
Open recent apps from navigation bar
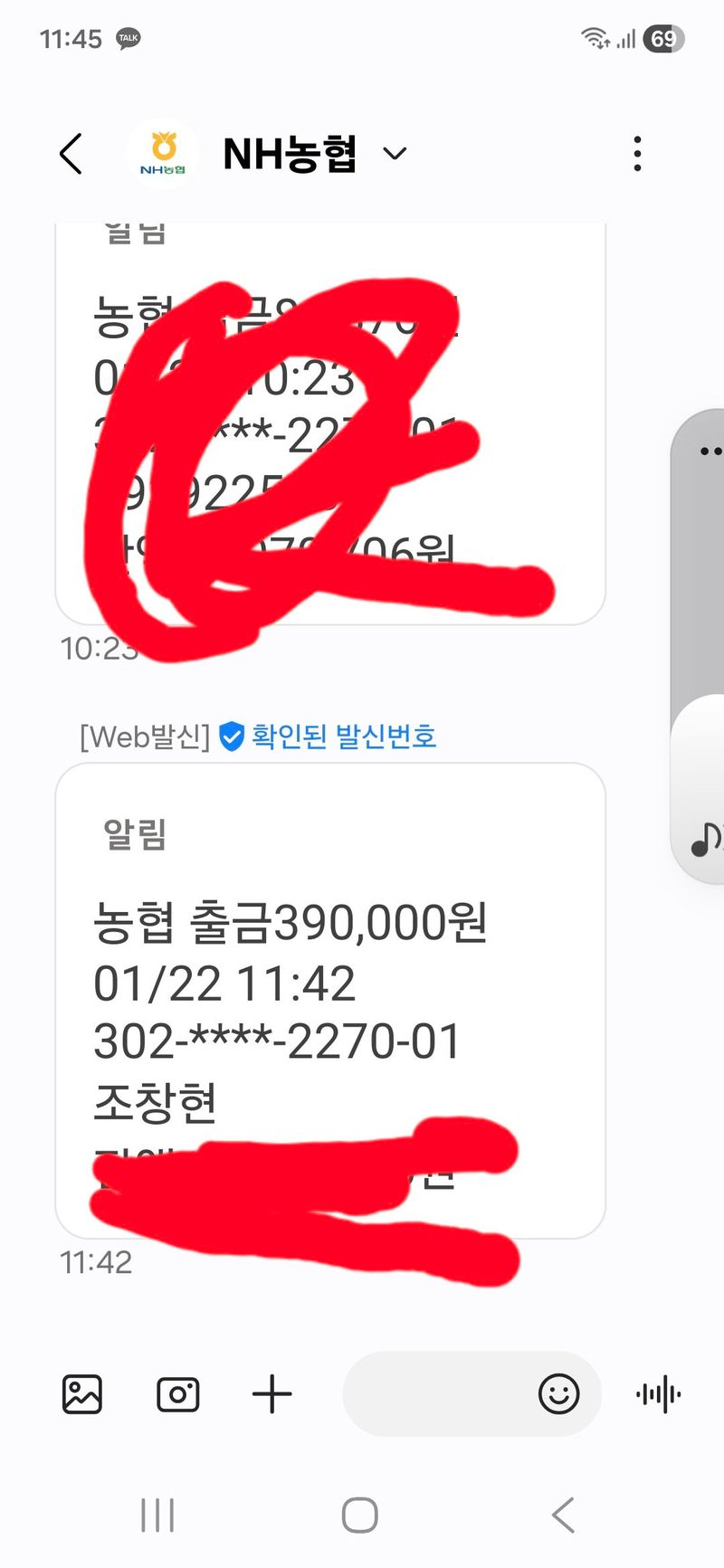pos(157,1515)
